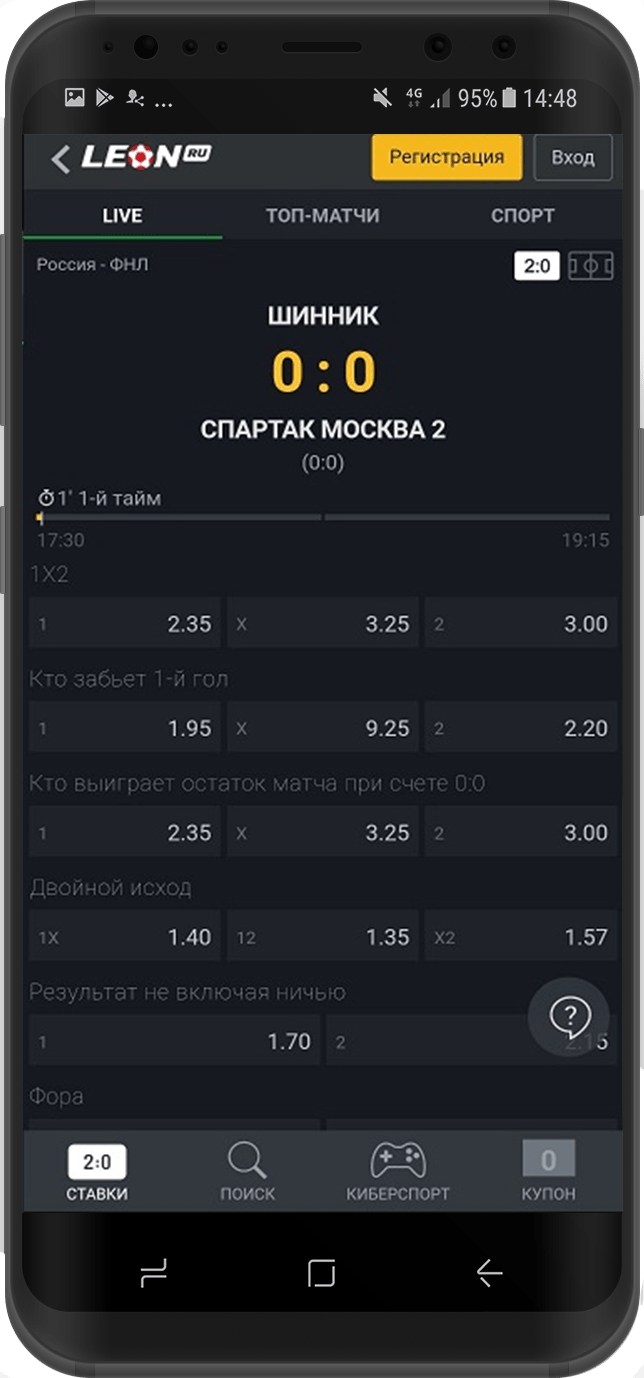Open the КУПОН bet slip
Viewport: 644px width, 1378px height.
pos(548,1172)
